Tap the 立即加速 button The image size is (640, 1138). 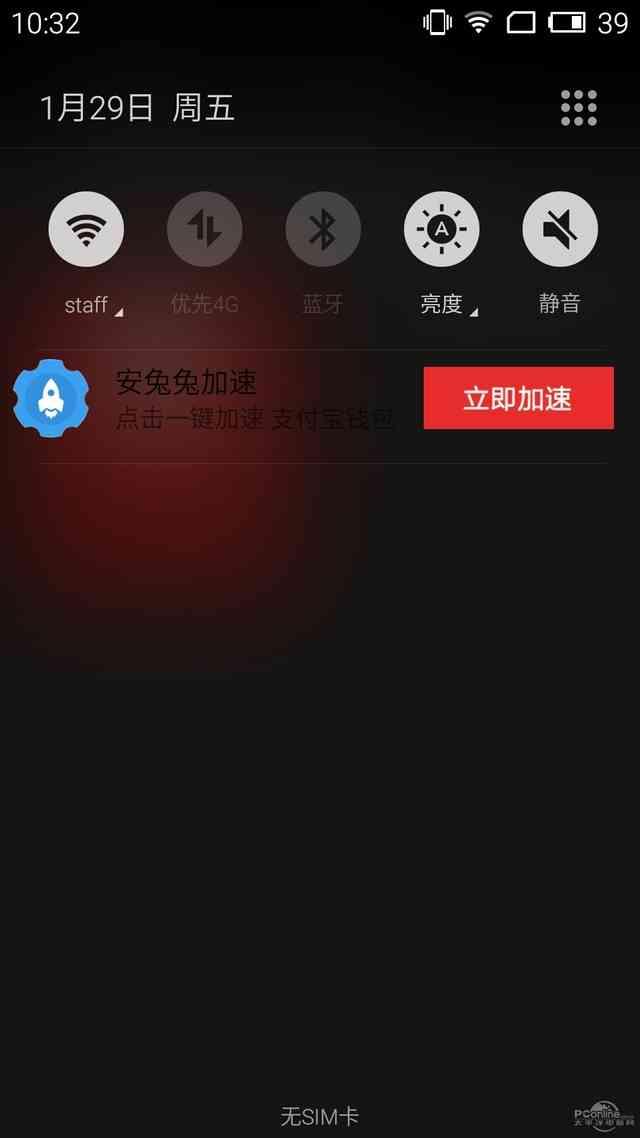518,398
